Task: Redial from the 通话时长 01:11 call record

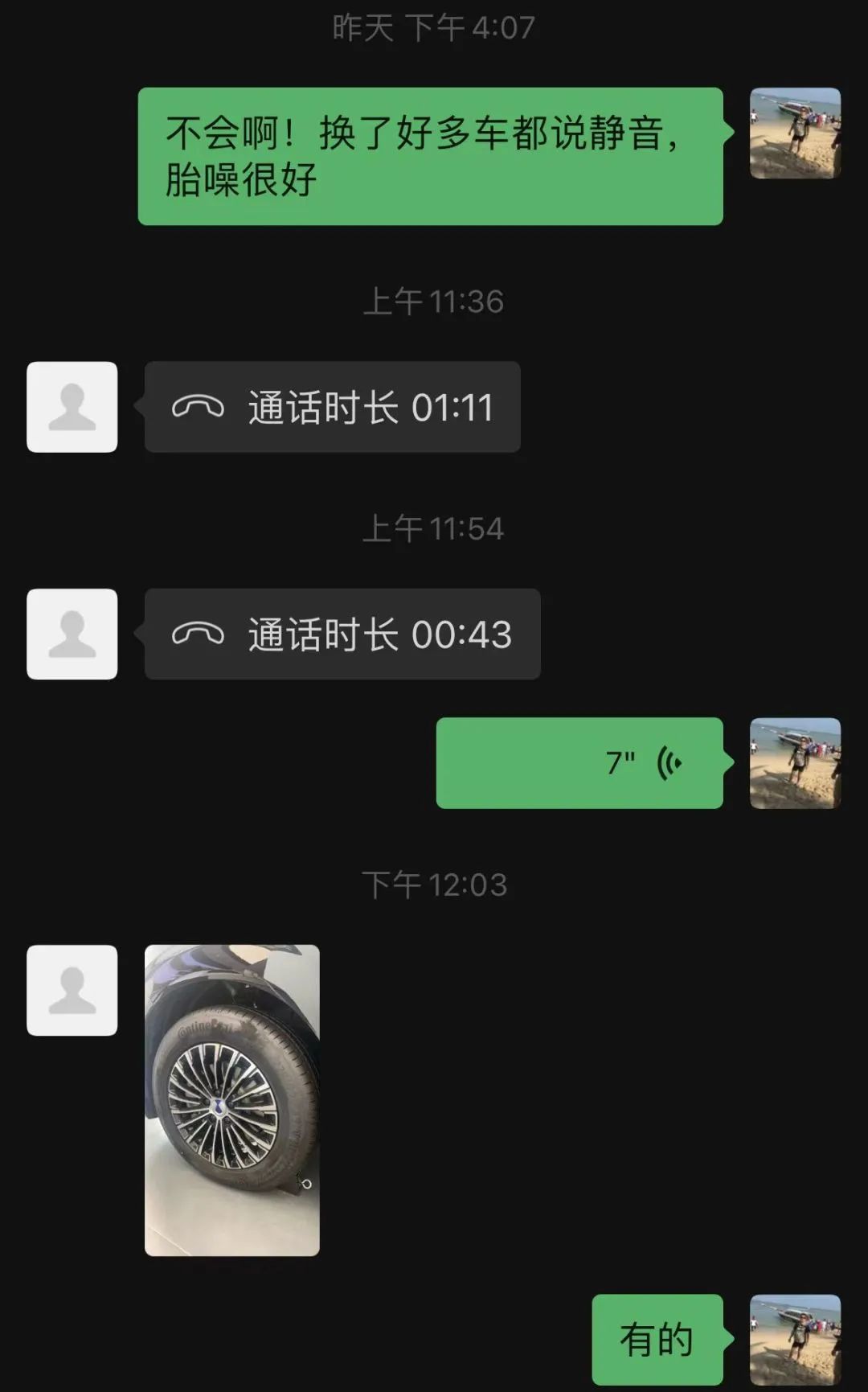Action: pyautogui.click(x=332, y=407)
